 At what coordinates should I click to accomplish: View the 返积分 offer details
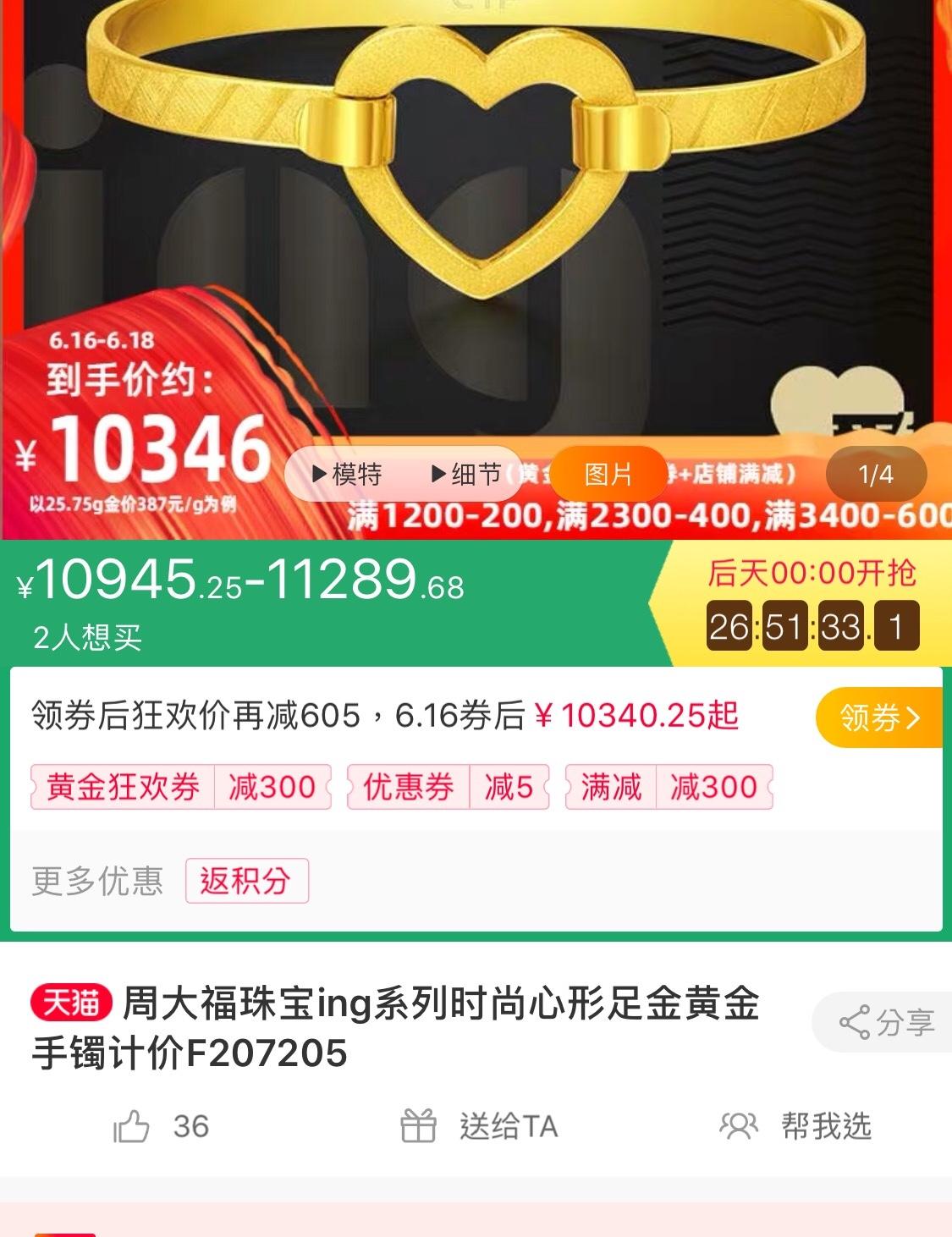pos(246,881)
